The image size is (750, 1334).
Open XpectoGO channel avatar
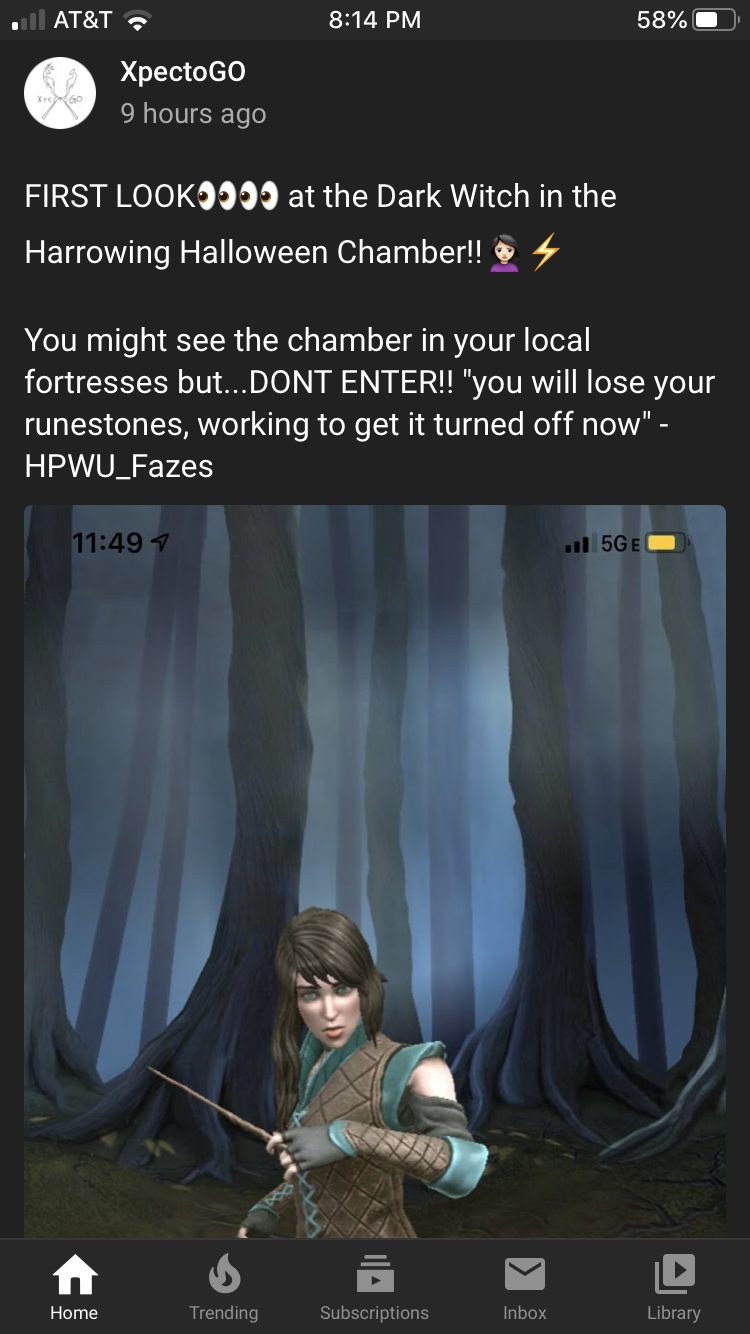coord(60,93)
